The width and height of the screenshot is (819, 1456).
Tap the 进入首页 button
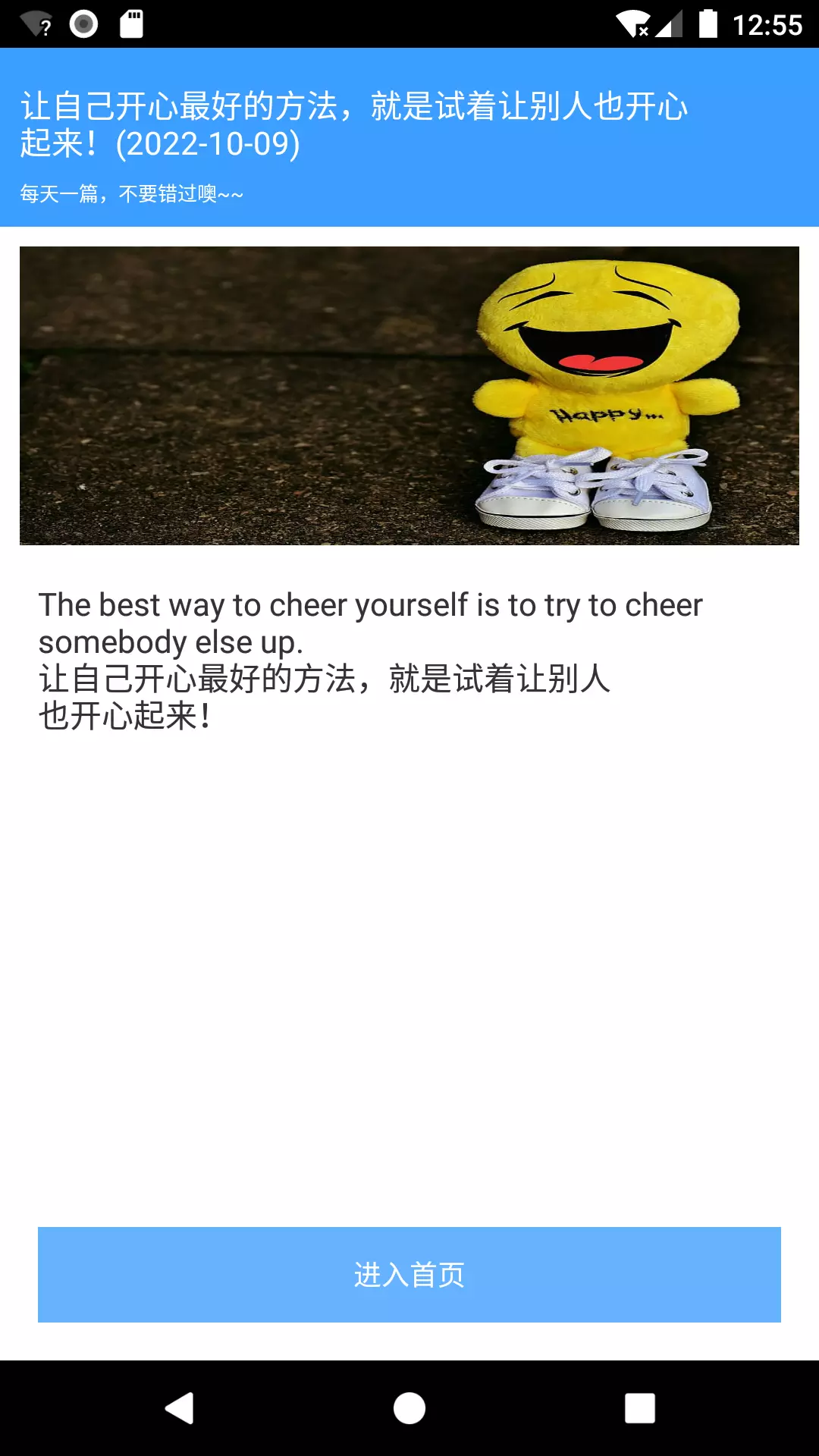409,1275
